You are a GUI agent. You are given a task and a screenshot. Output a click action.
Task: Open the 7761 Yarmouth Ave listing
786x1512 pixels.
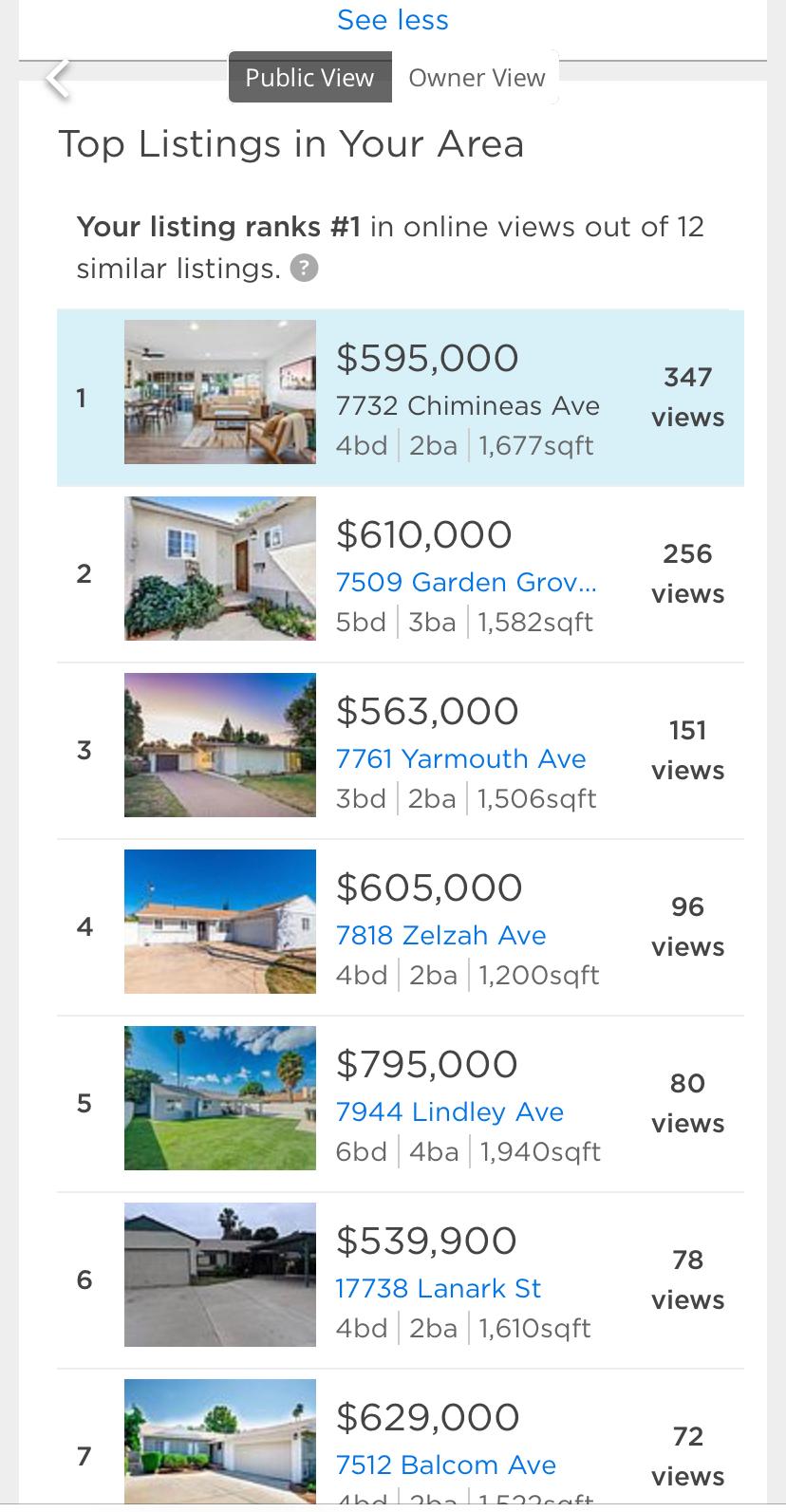(460, 758)
